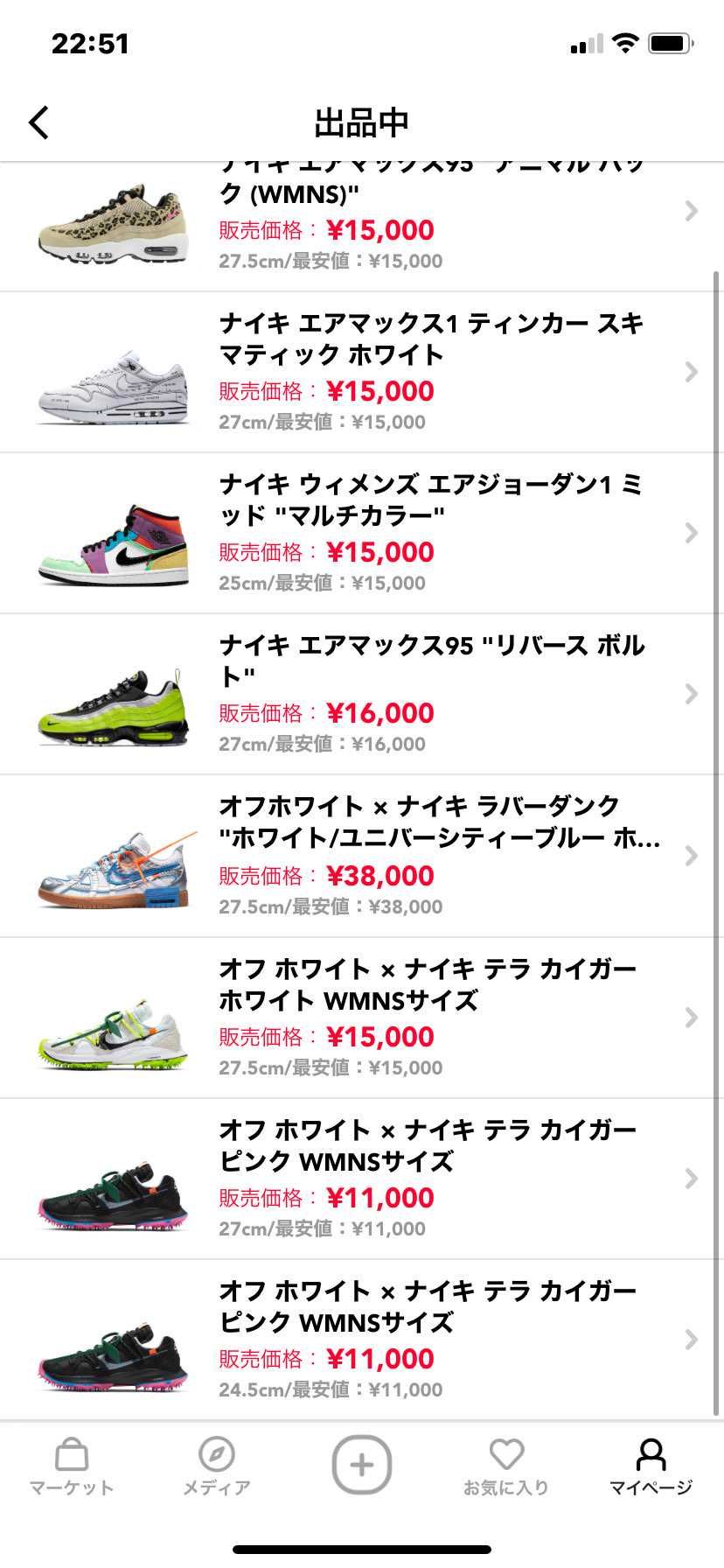
Task: Select the マイページ tab
Action: (651, 1466)
